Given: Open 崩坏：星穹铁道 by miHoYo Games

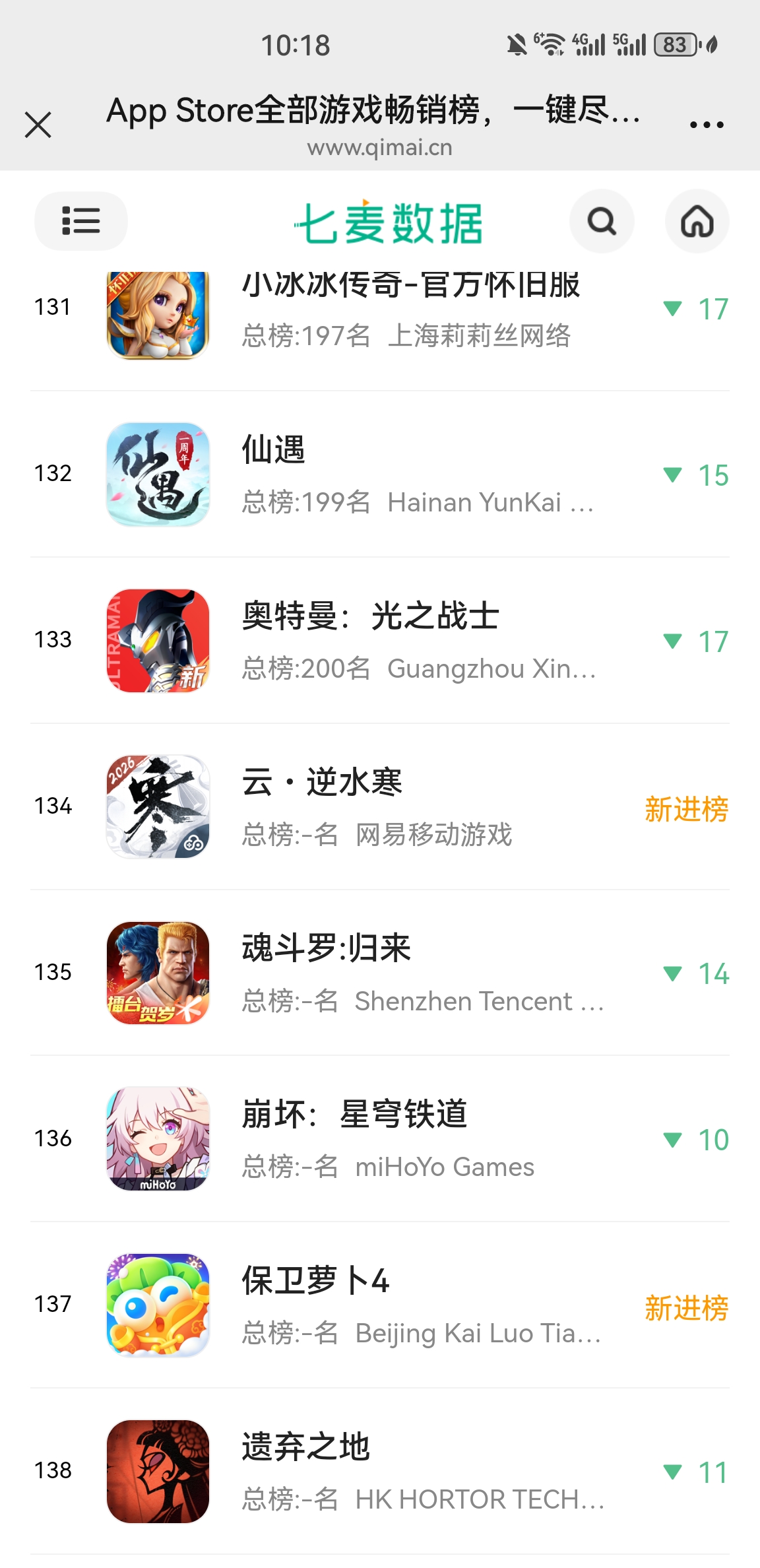Looking at the screenshot, I should (409, 1139).
